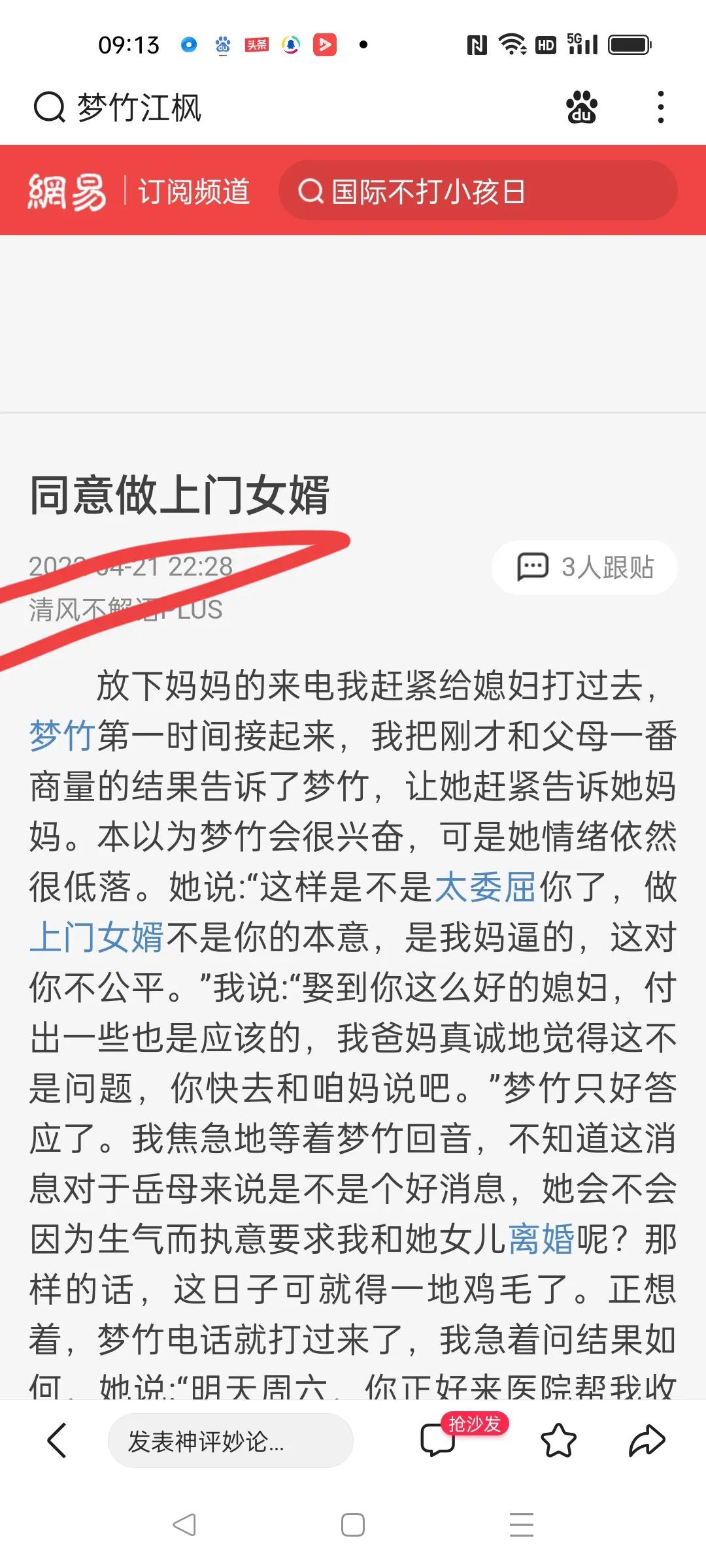Favorite this article with the star

558,1441
